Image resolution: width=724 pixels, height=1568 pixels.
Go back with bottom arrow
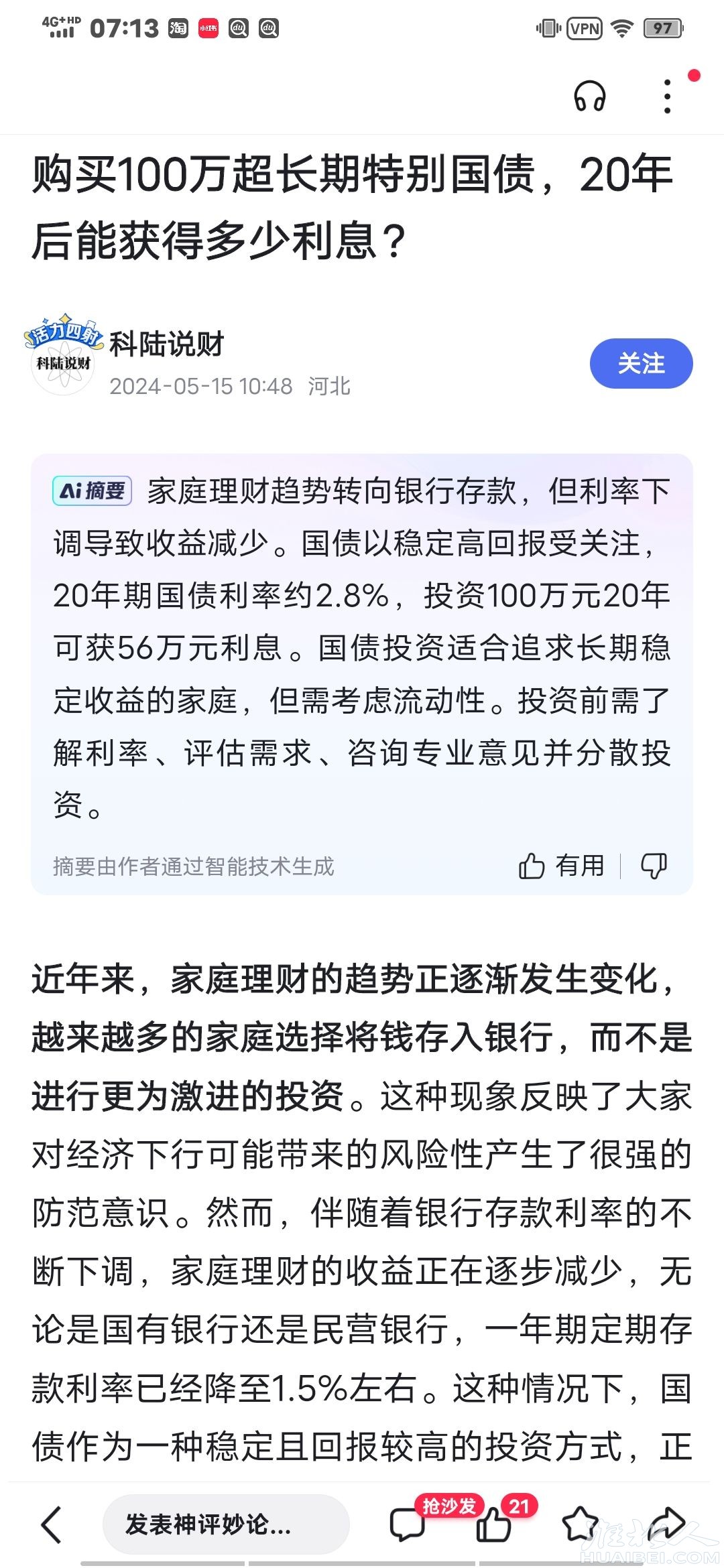tap(52, 1524)
